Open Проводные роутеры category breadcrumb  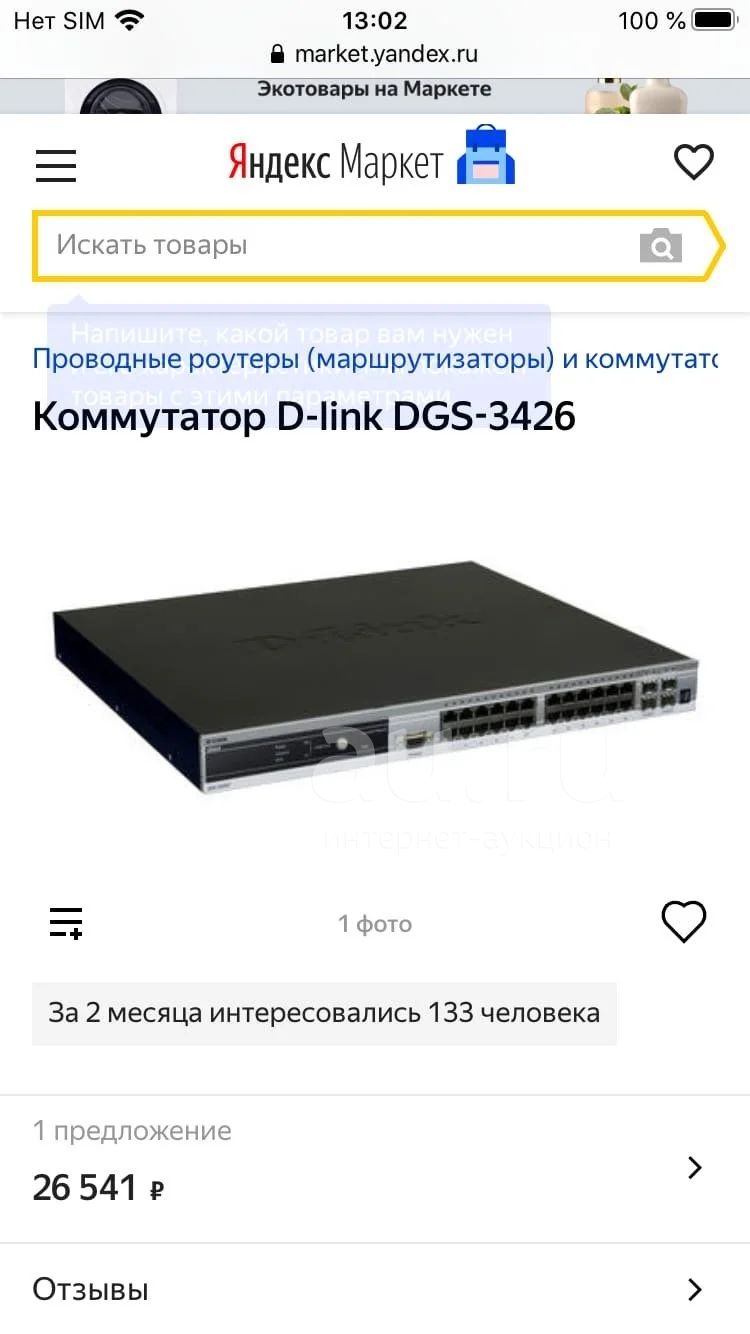point(375,358)
